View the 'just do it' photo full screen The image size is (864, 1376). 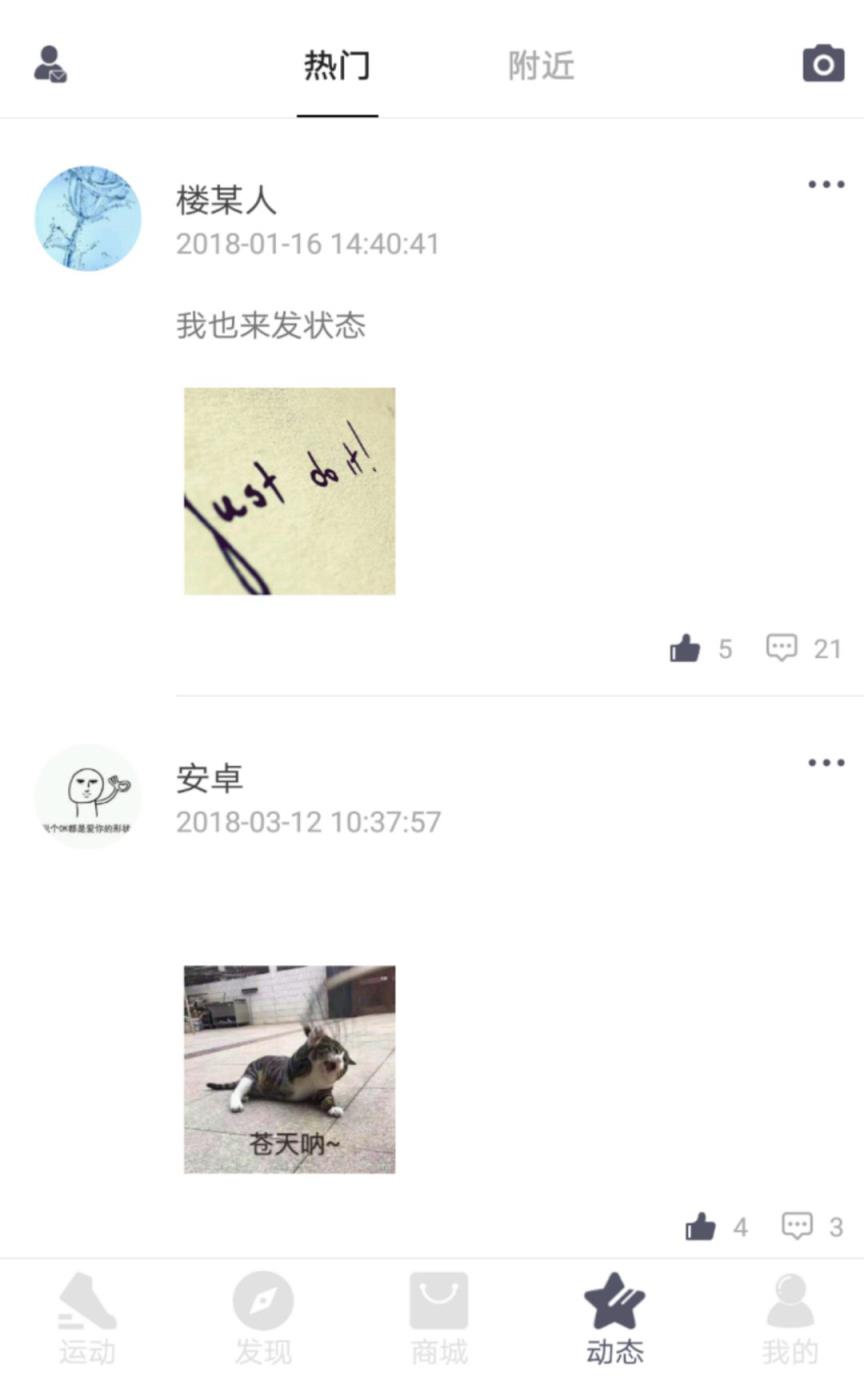click(289, 490)
